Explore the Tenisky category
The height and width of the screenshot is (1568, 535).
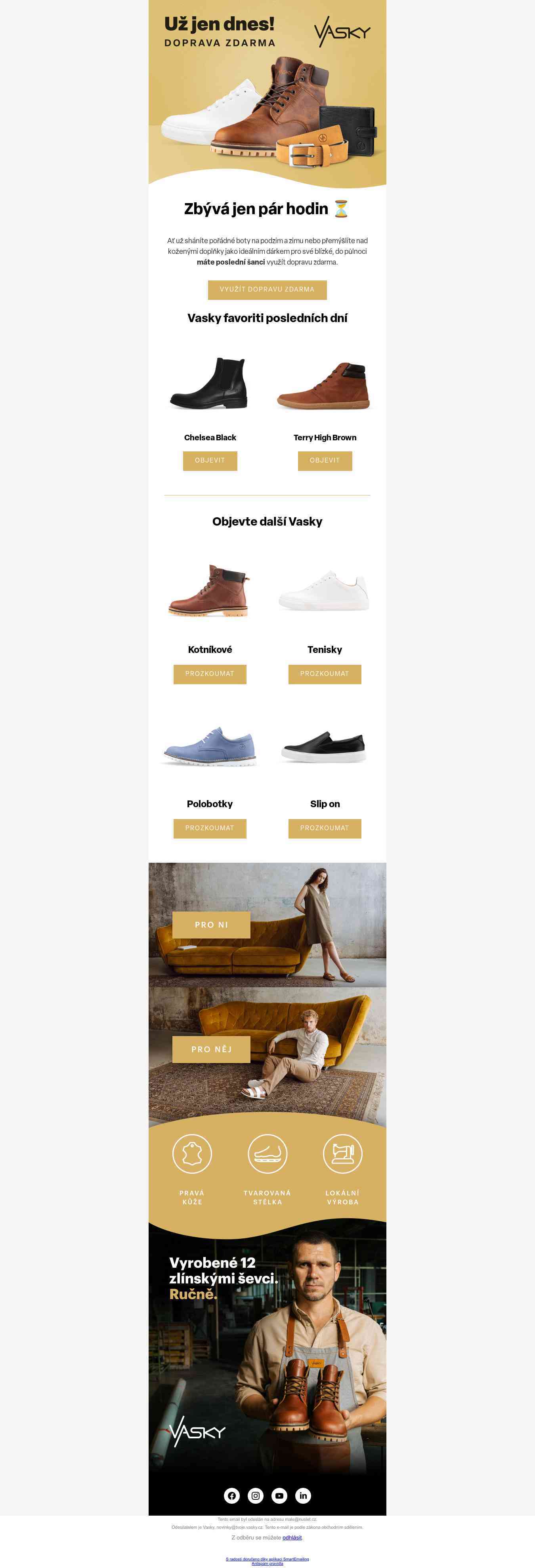(325, 674)
